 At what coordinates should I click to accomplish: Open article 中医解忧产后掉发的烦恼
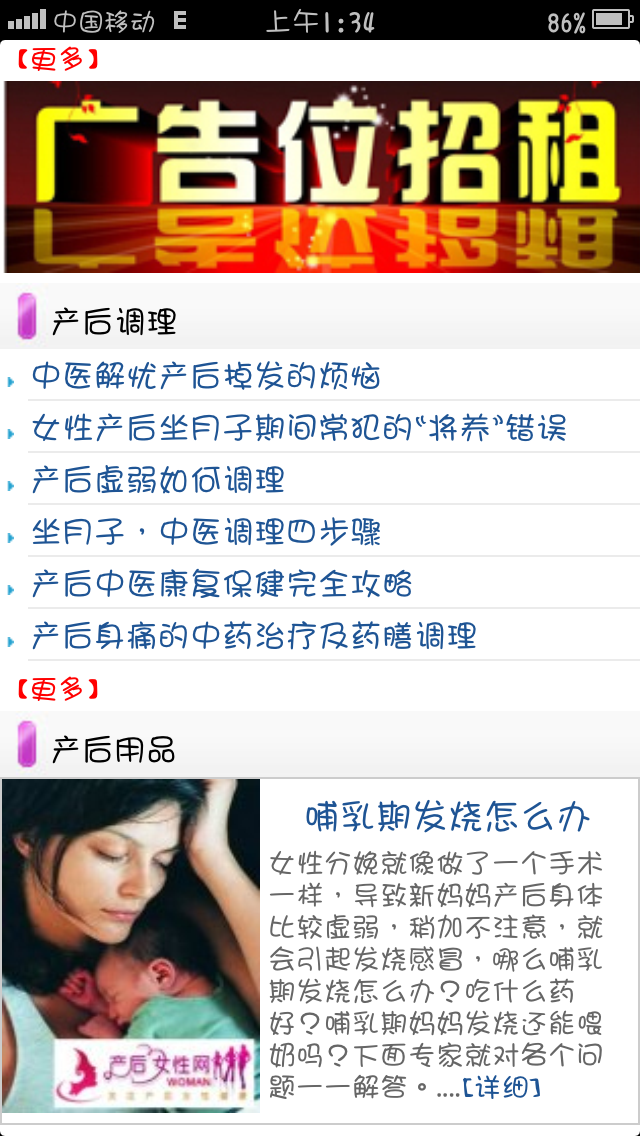tap(206, 377)
